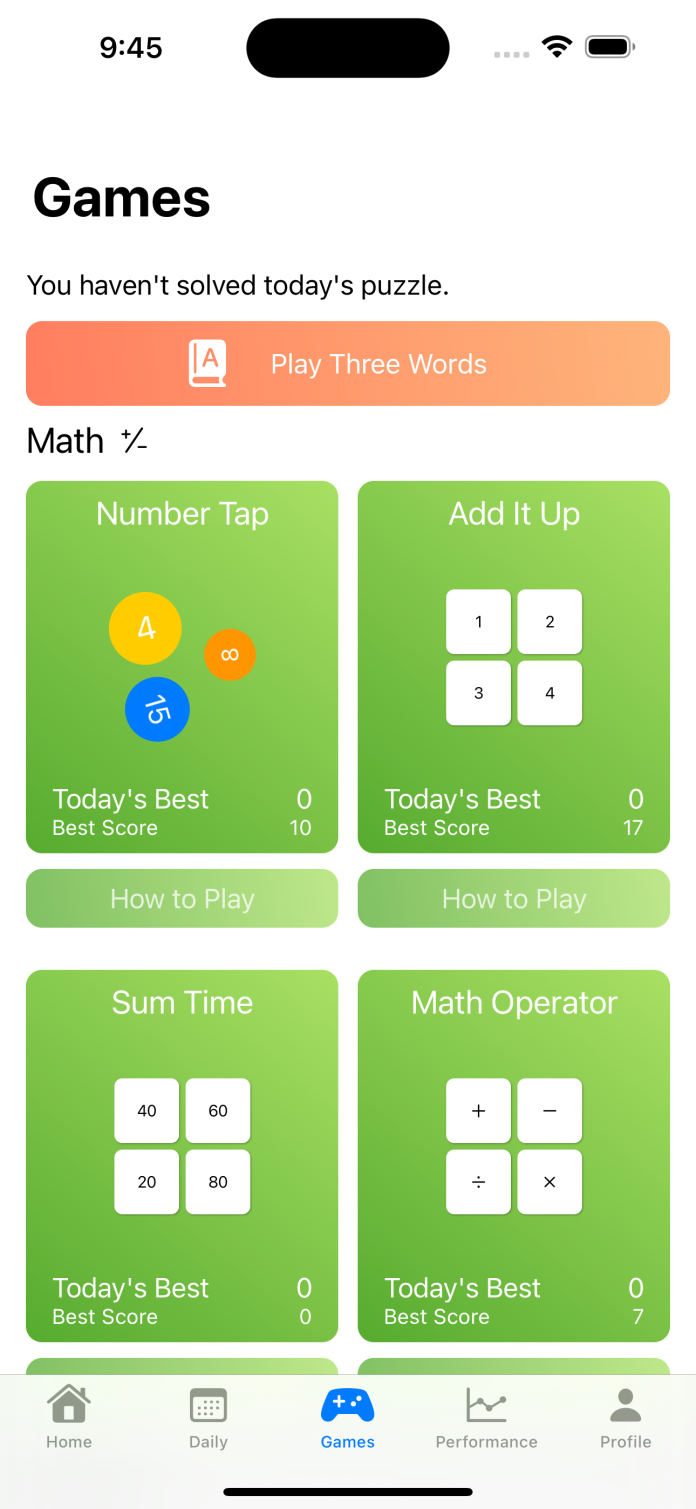Screen dimensions: 696x1509
Task: Select the Games tab
Action: pyautogui.click(x=348, y=1417)
